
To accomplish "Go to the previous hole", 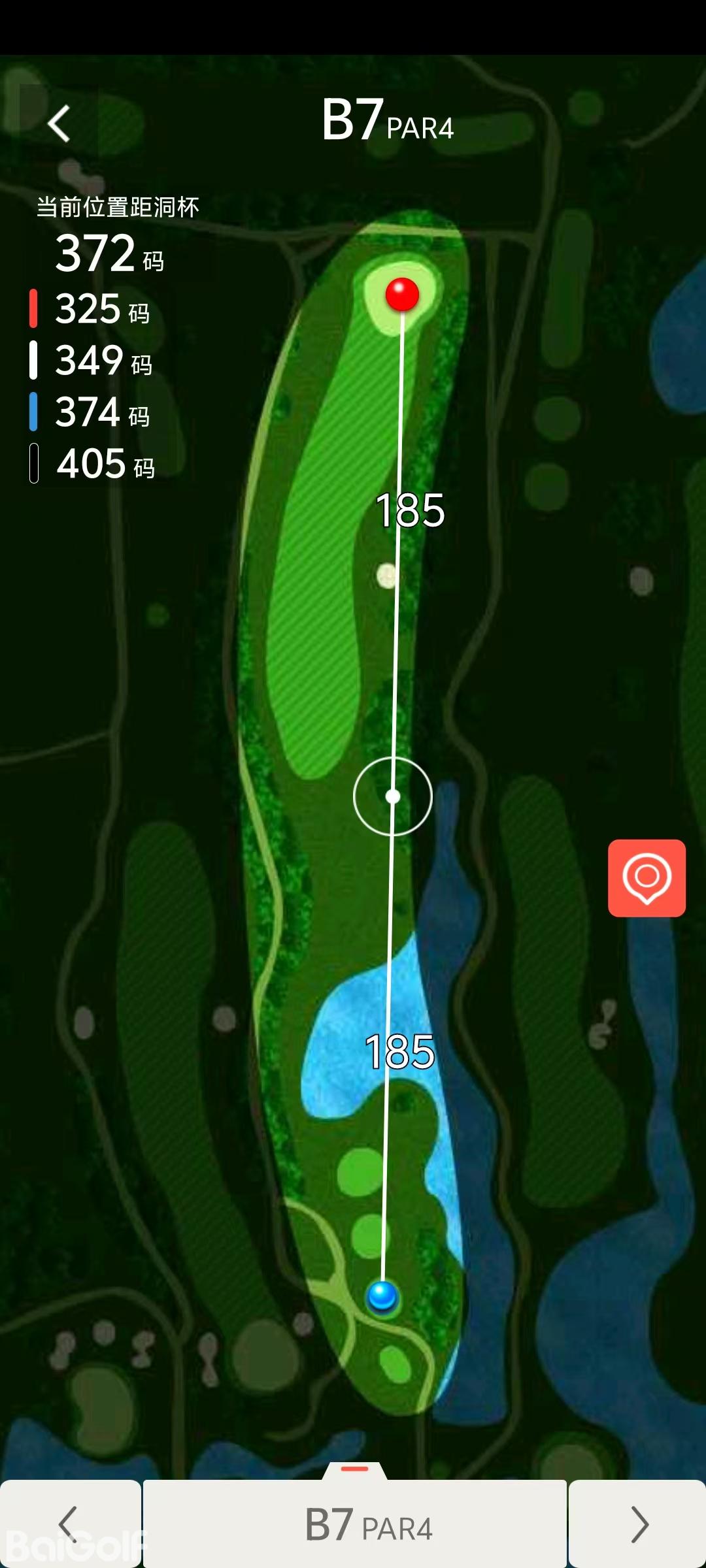I will 69,1524.
